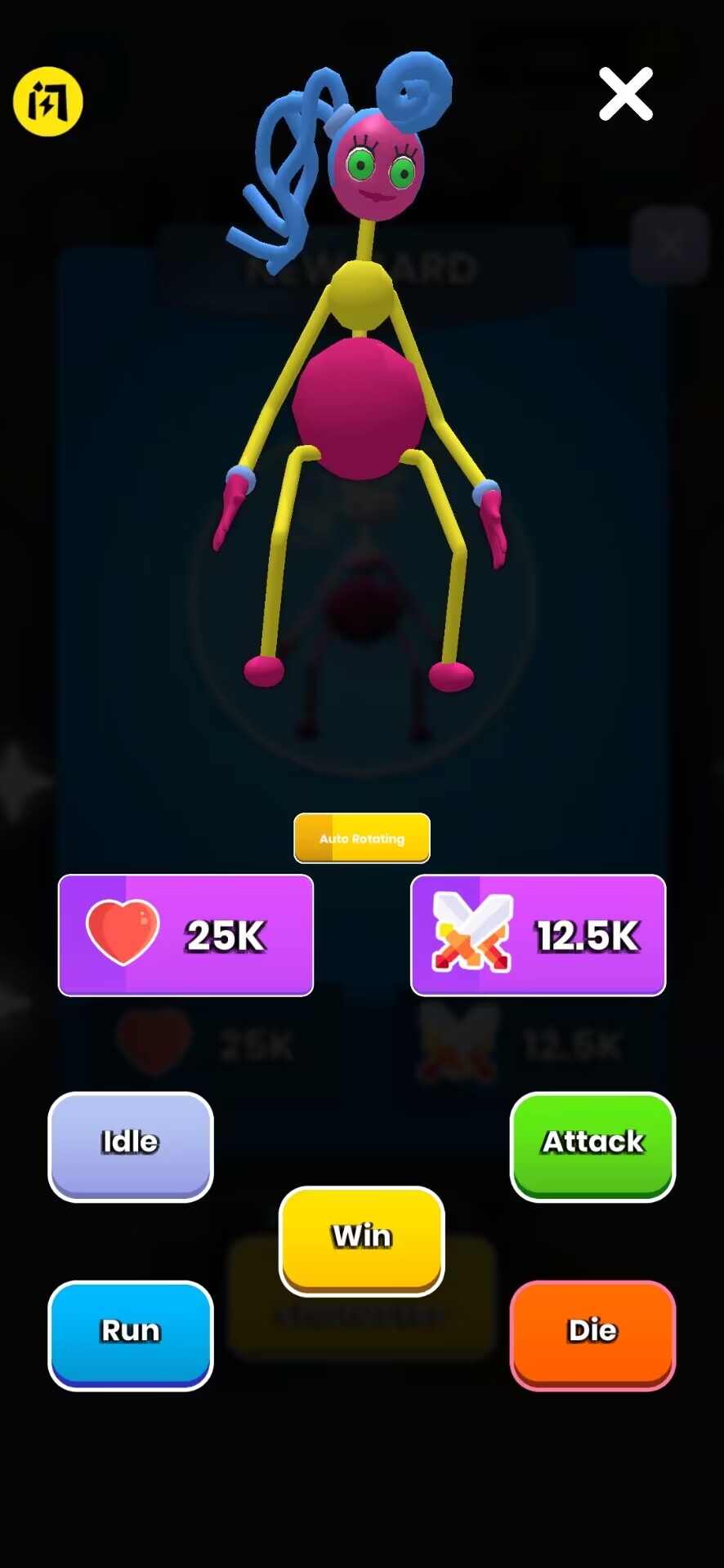
Task: Play the Win animation
Action: [x=361, y=1239]
